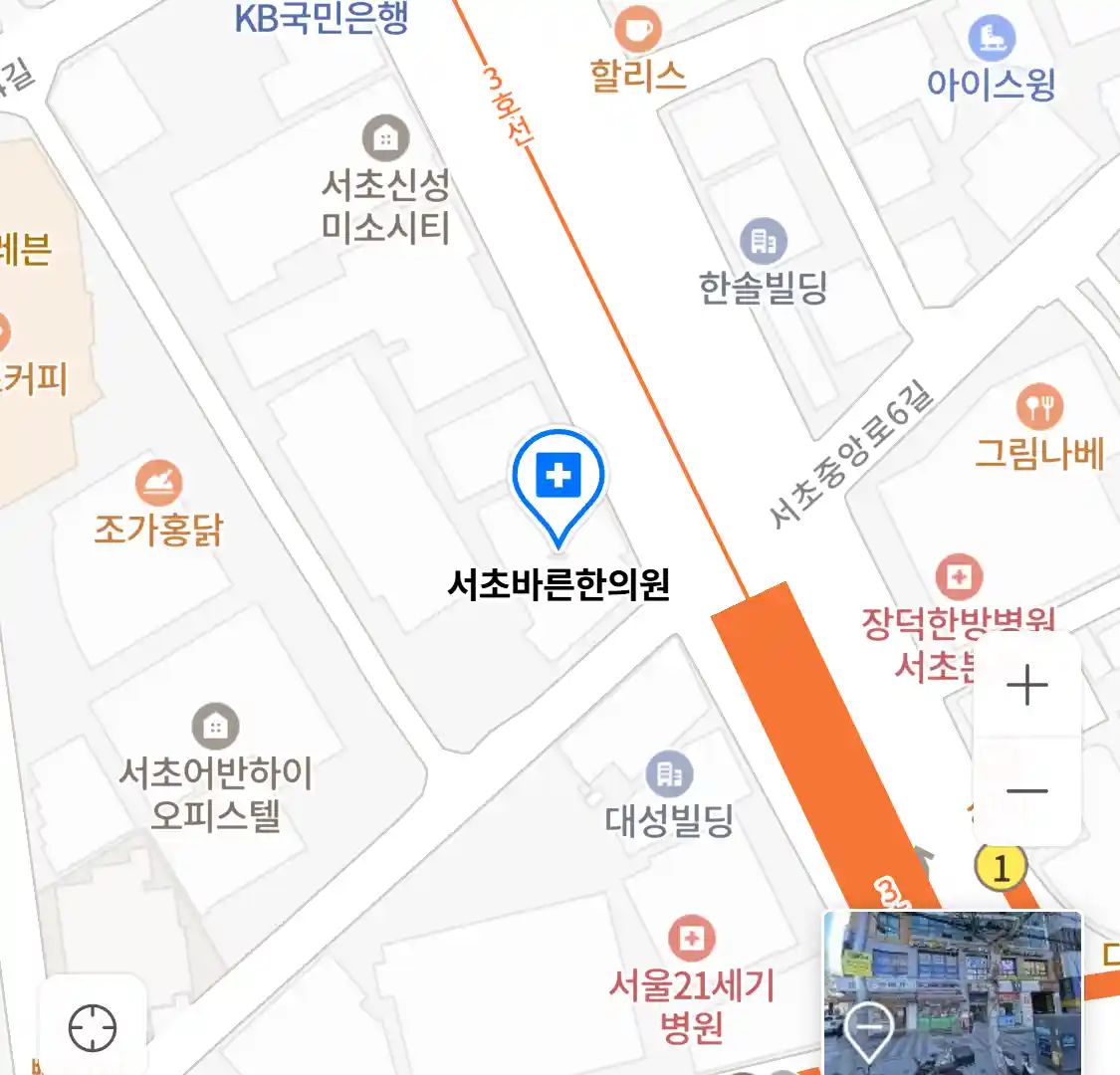Viewport: 1120px width, 1075px height.
Task: Select the 할리스 cafe marker
Action: [637, 30]
